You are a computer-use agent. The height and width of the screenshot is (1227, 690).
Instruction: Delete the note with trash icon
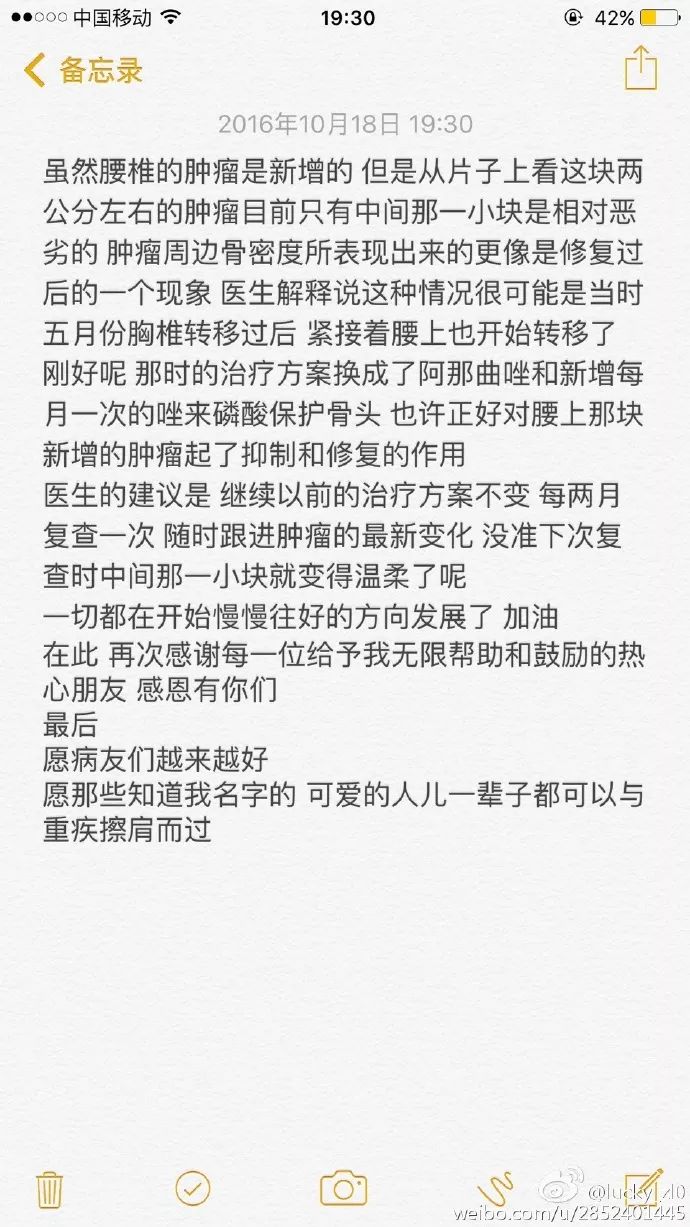[x=50, y=1188]
